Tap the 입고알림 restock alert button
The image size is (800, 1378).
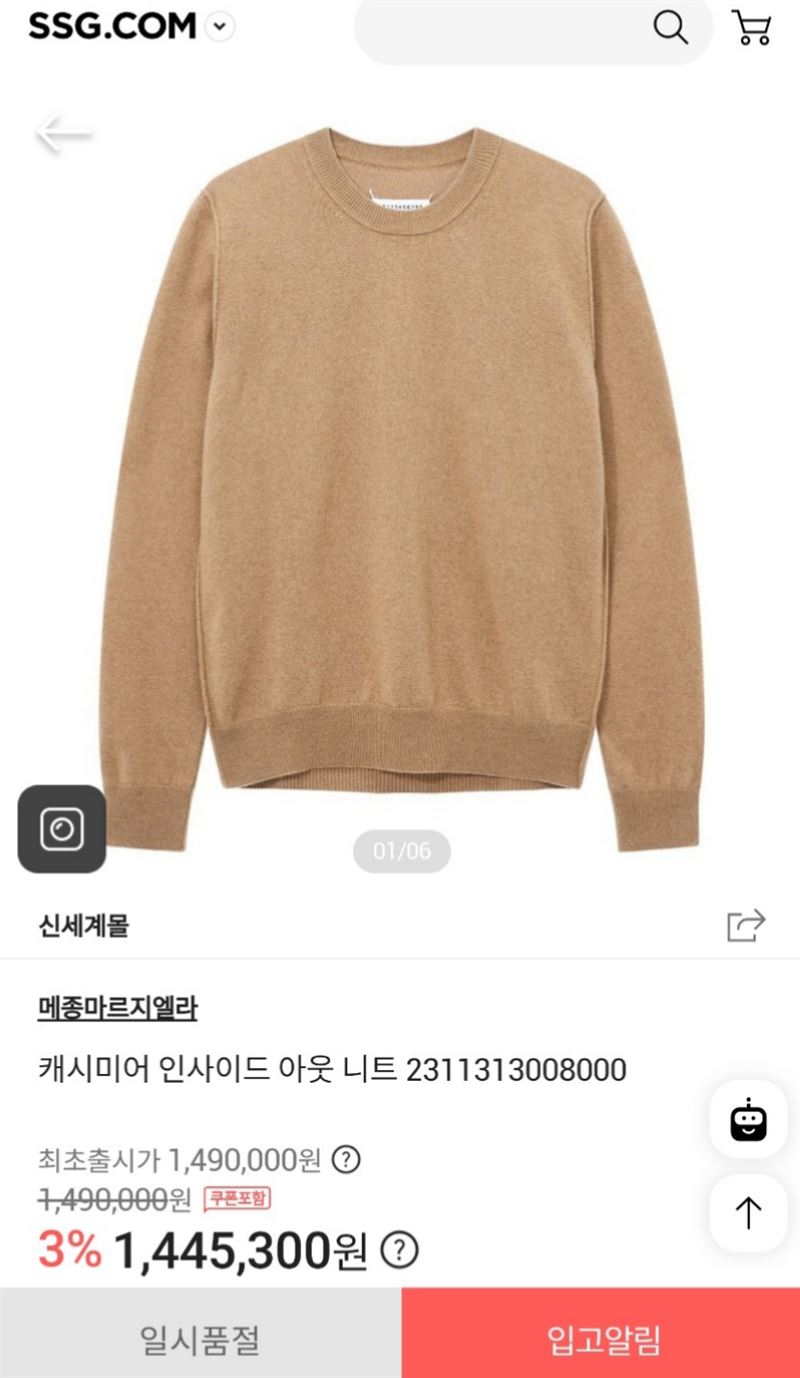pos(601,1340)
